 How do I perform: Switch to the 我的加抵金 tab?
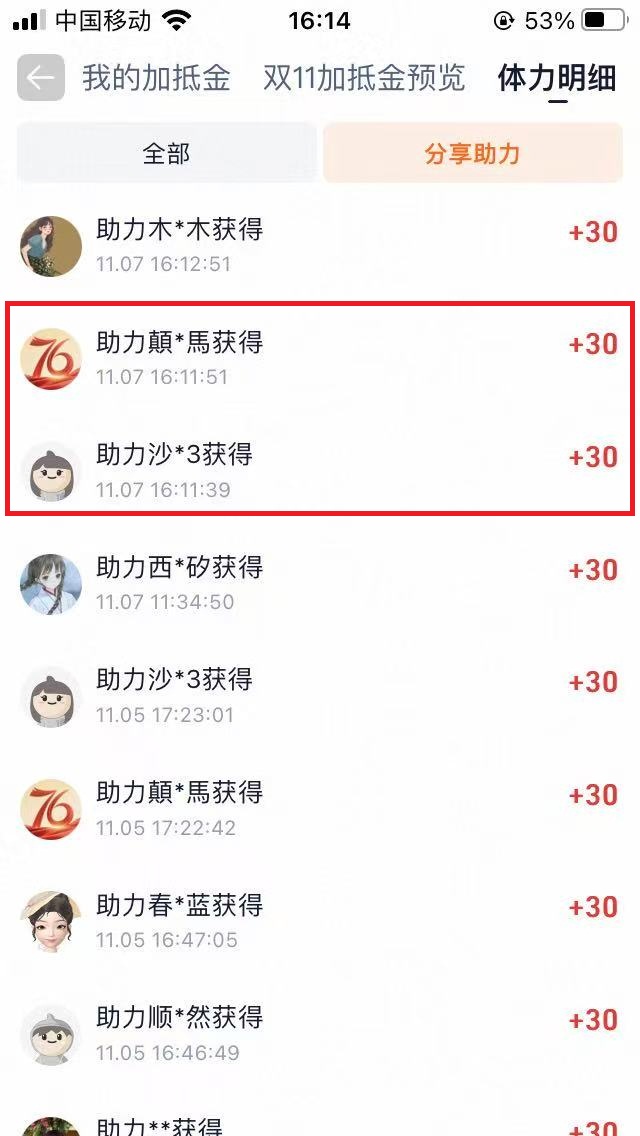[x=156, y=78]
